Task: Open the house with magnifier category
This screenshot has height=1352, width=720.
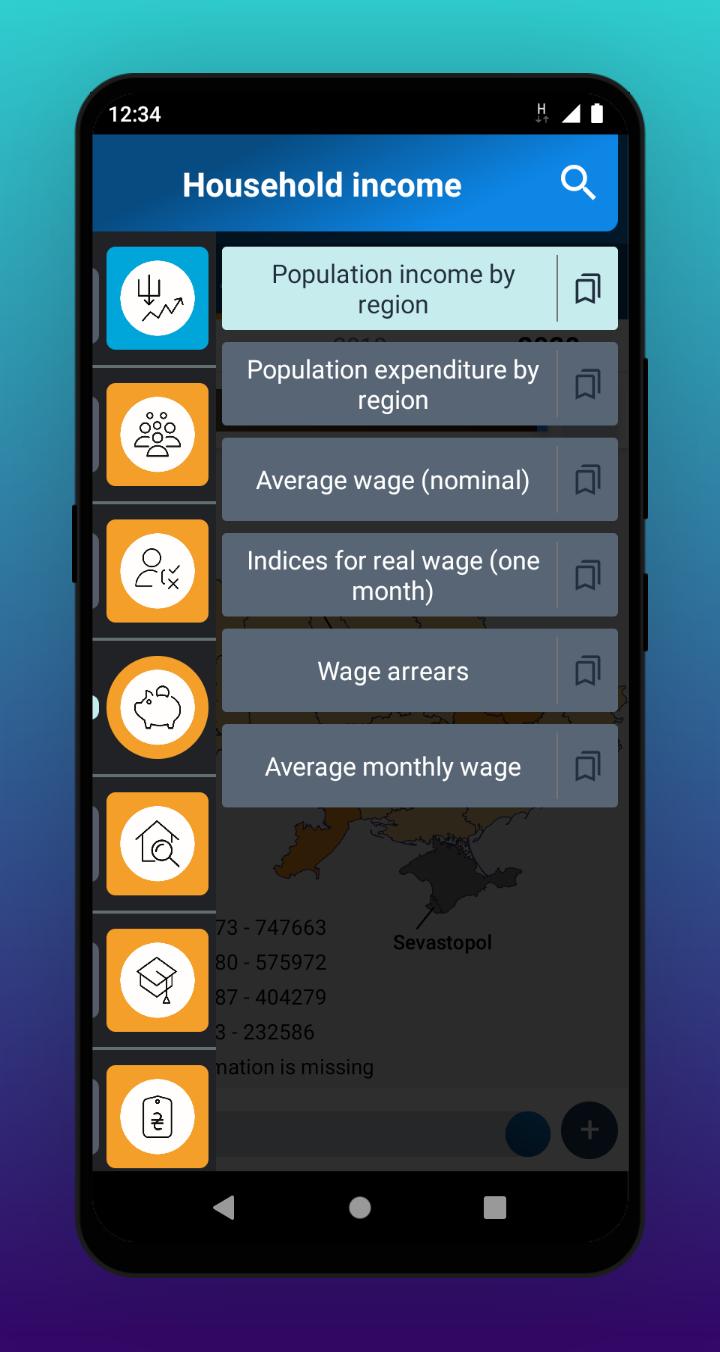Action: pos(157,843)
